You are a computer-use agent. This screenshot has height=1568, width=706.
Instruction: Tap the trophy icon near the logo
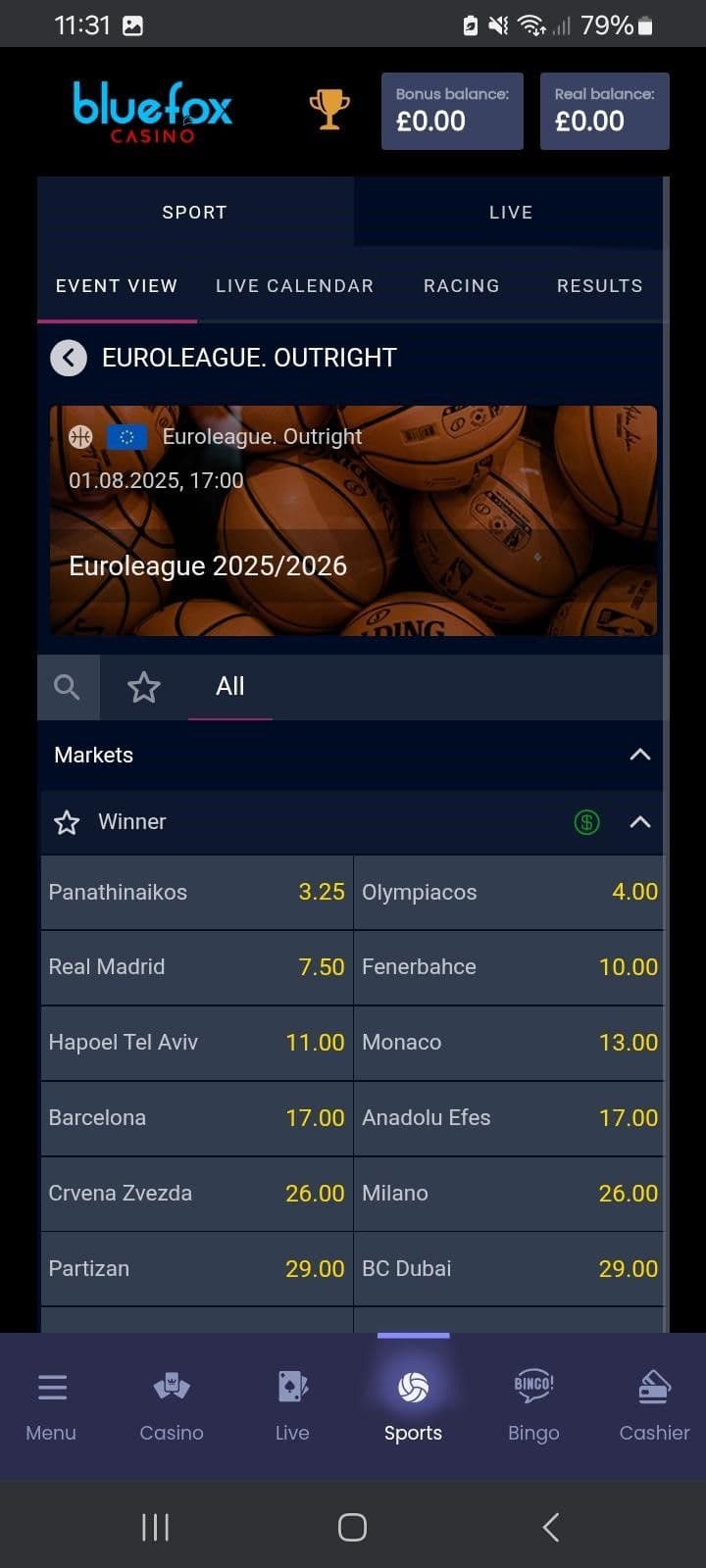[x=329, y=111]
